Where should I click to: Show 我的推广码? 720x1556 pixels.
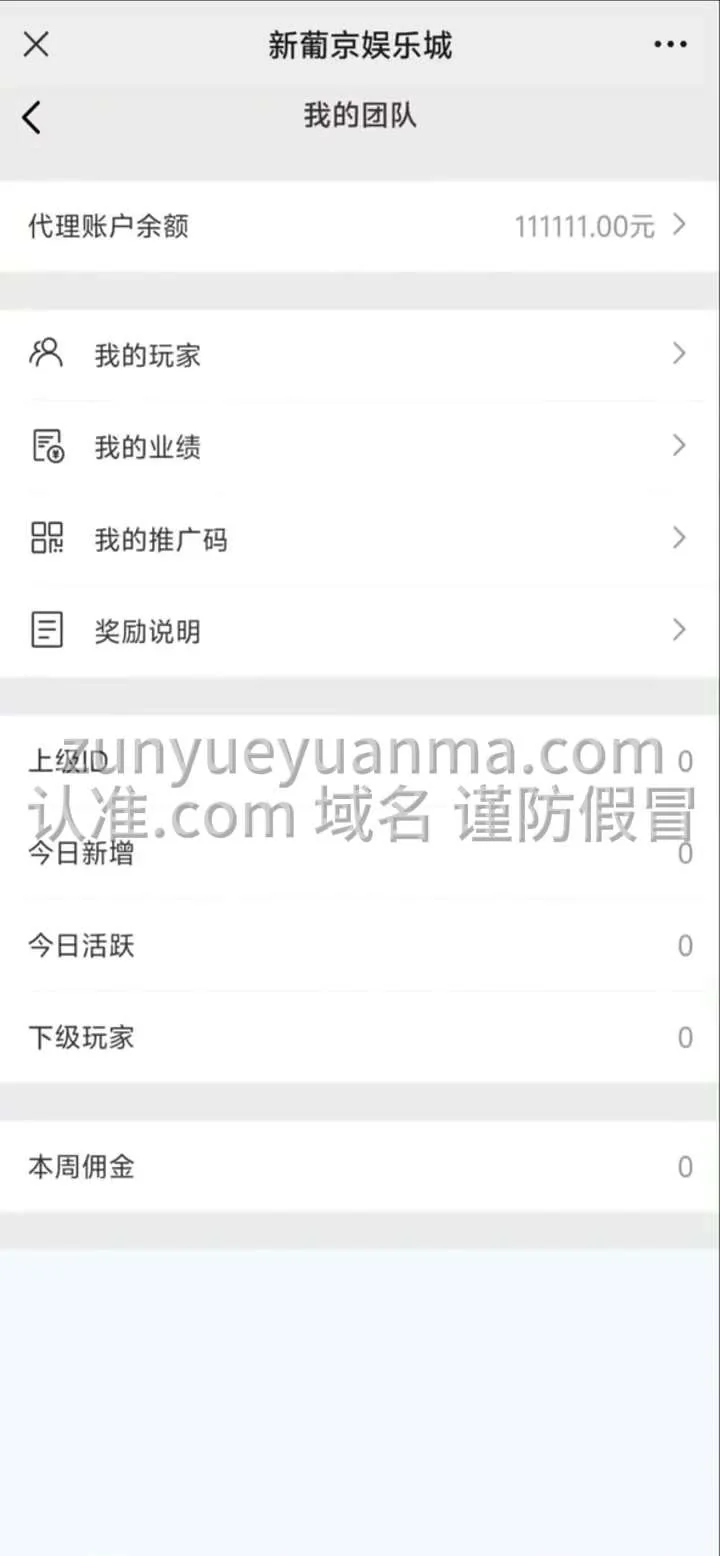(x=359, y=539)
